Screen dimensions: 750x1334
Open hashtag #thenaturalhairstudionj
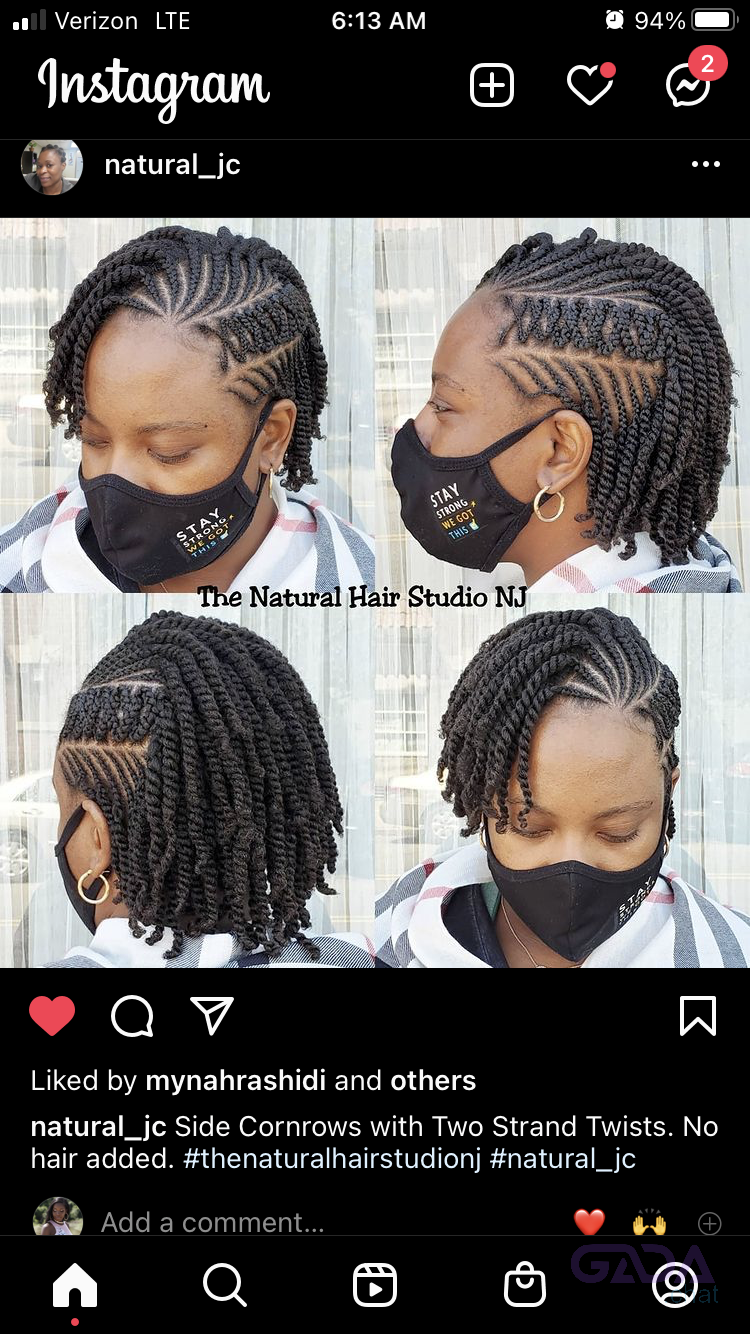pyautogui.click(x=332, y=1159)
